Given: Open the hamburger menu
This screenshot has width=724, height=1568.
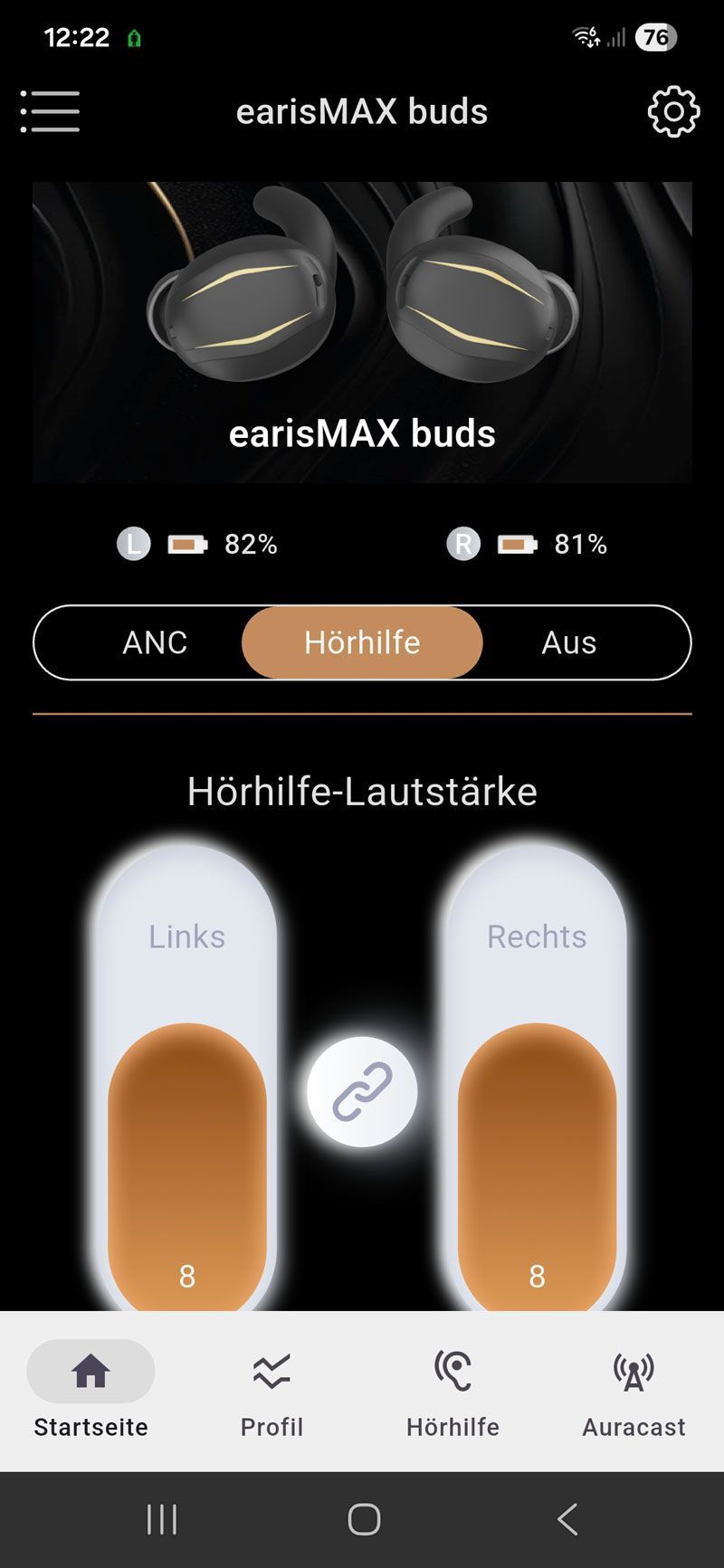Looking at the screenshot, I should [x=51, y=111].
